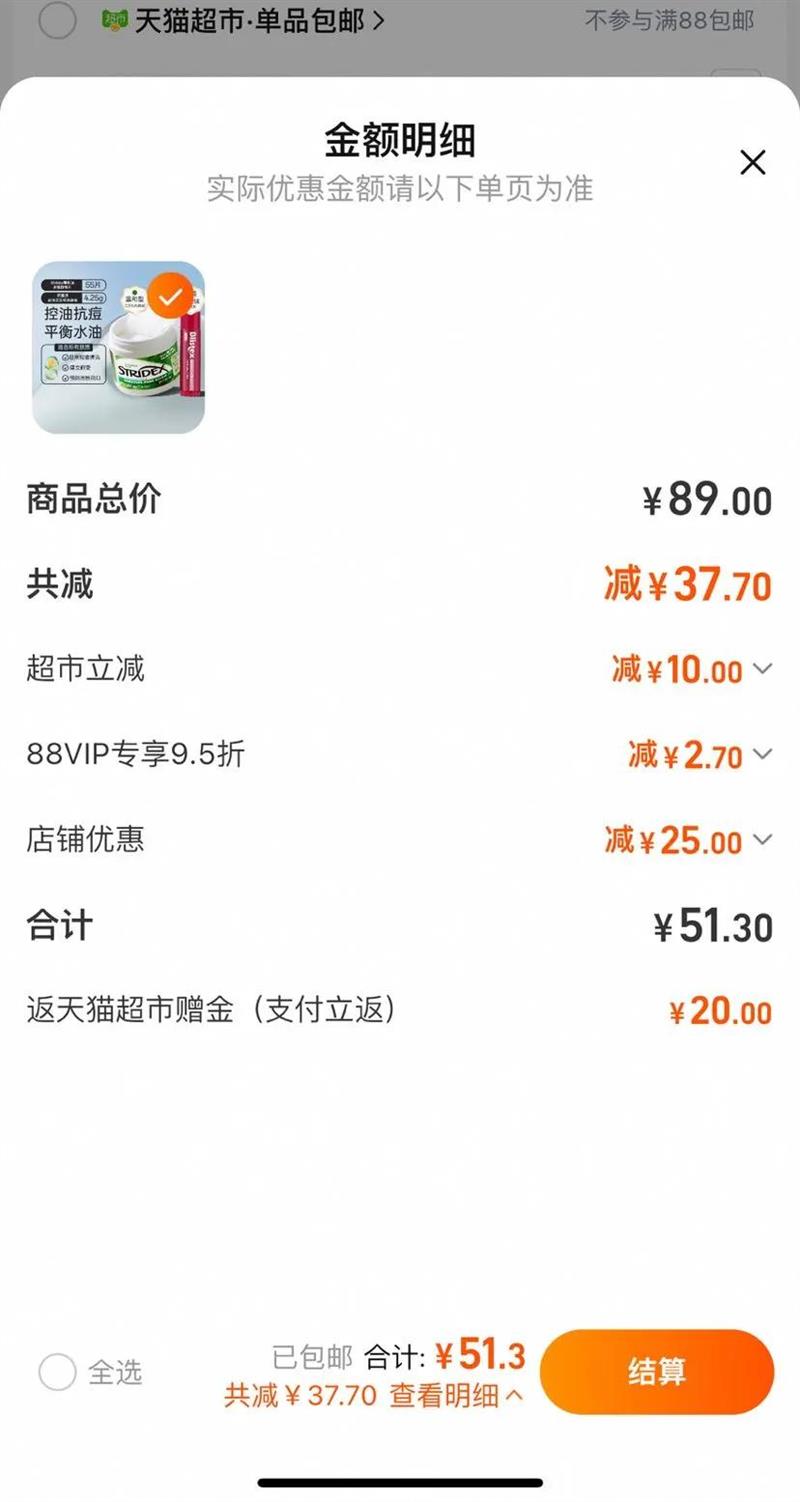Tap the 结算 checkout button
Viewport: 800px width, 1502px height.
[656, 1371]
